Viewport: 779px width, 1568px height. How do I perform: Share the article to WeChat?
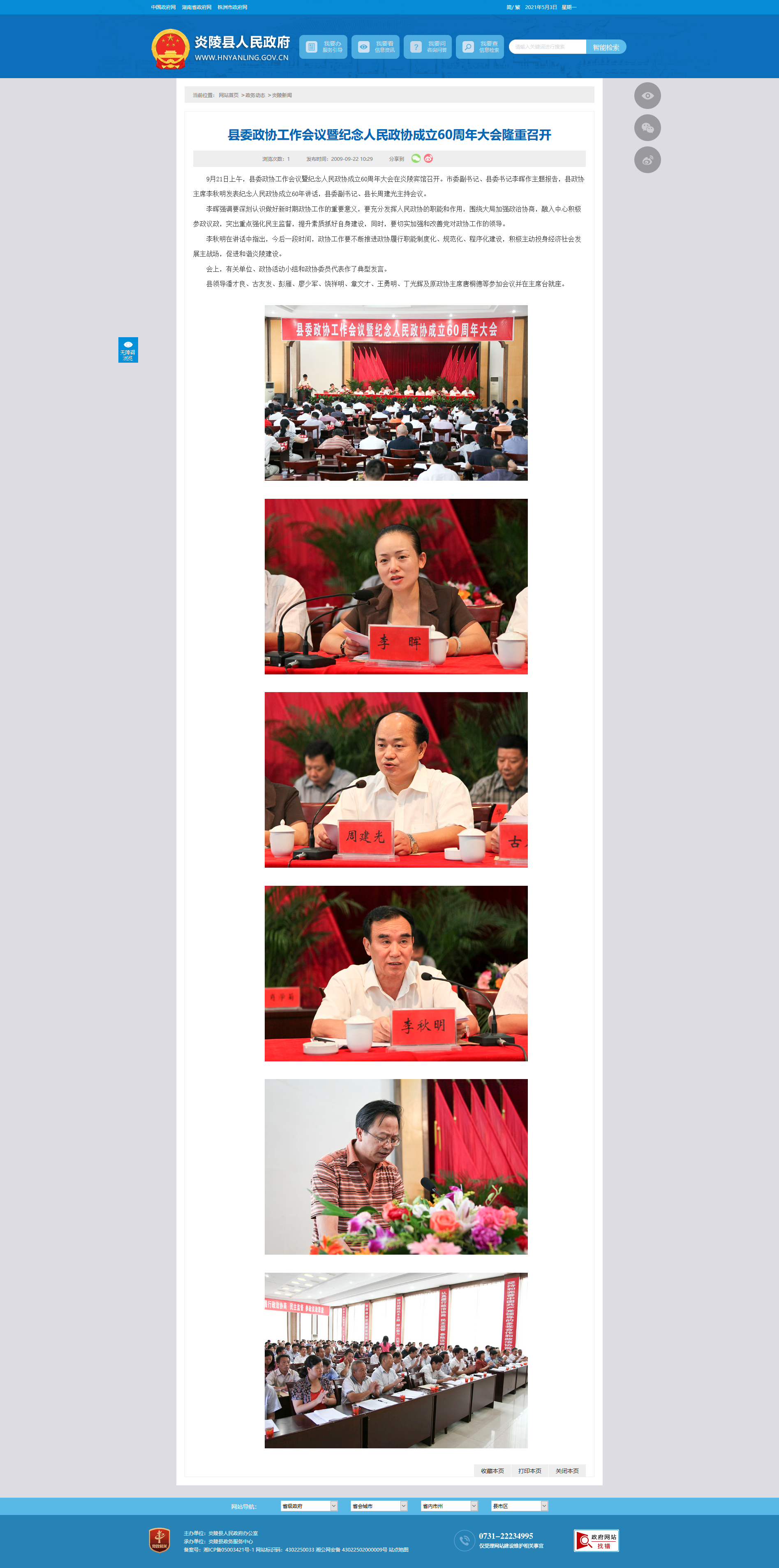[416, 158]
